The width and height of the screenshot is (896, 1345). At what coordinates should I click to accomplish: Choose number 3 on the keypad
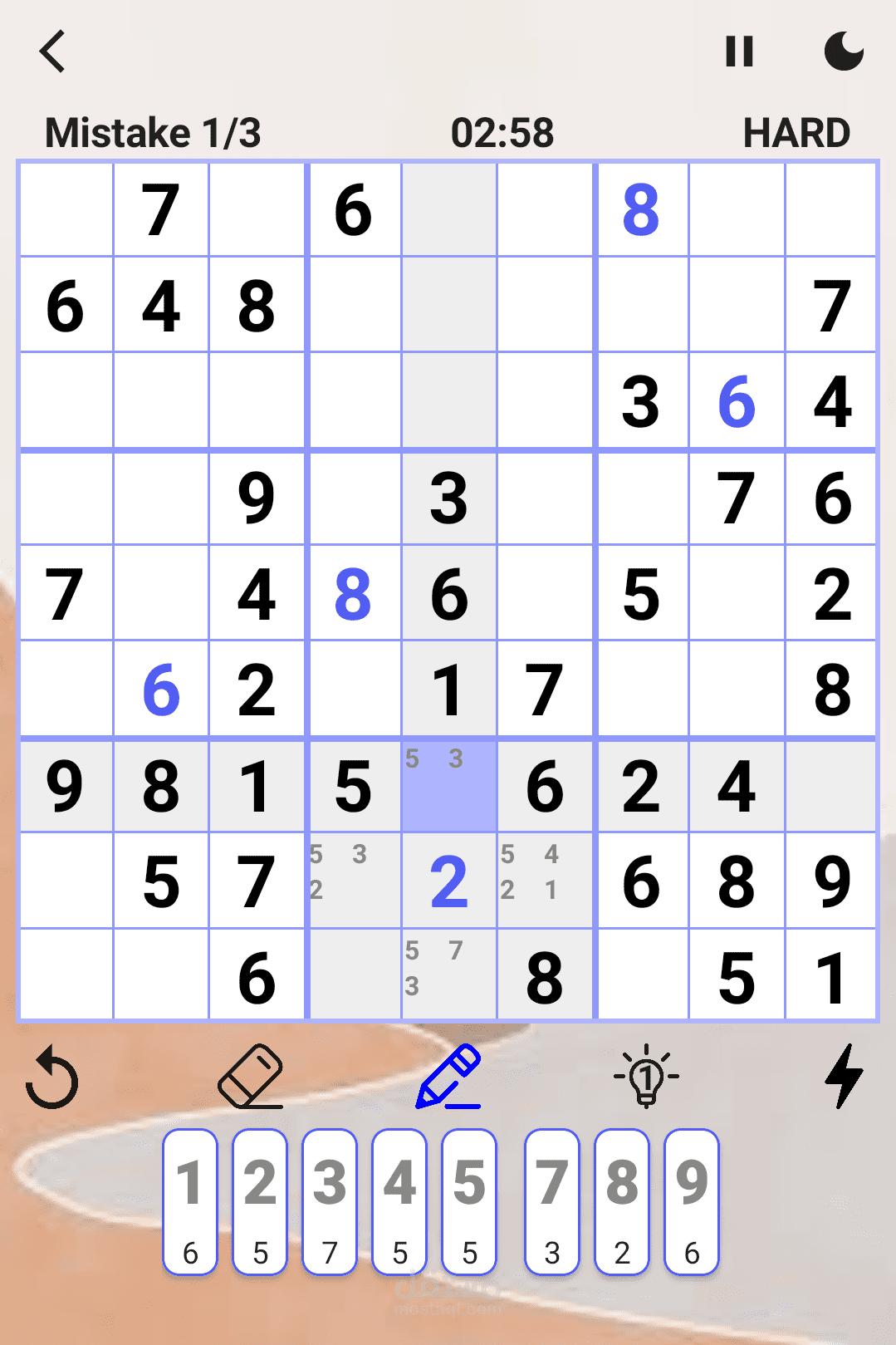(330, 1201)
